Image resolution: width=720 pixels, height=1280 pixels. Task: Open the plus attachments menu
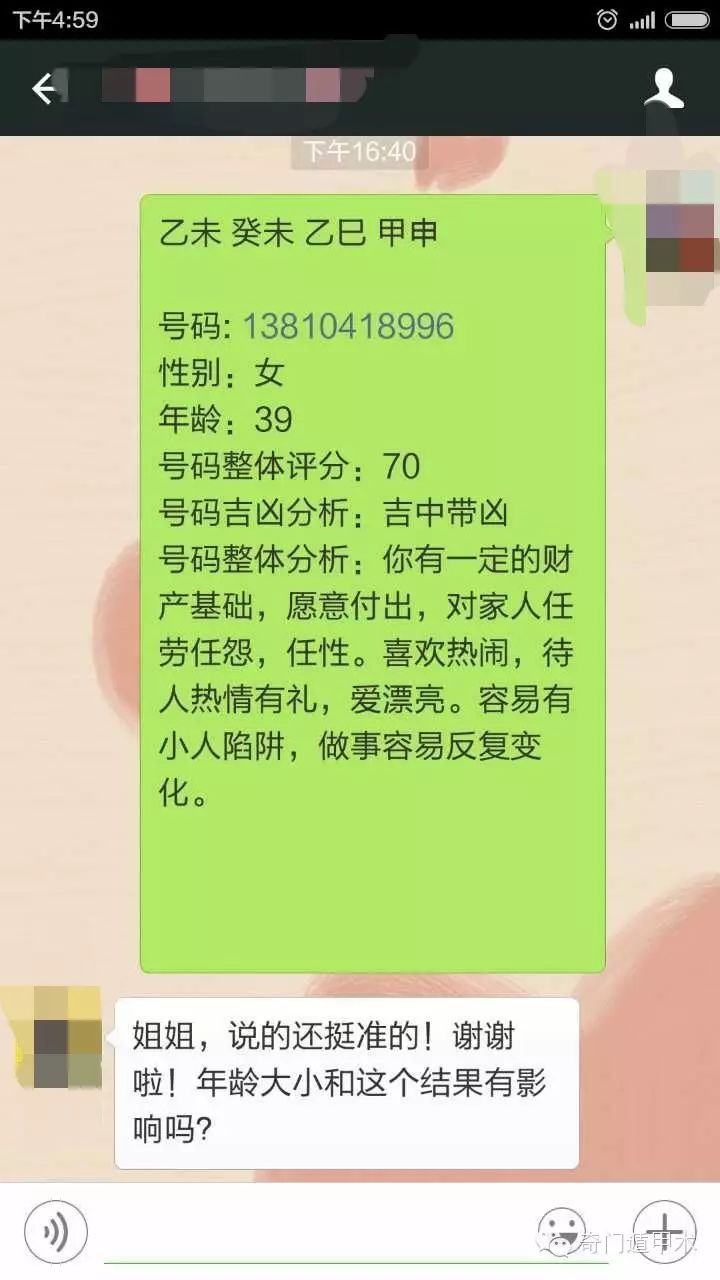point(664,1230)
